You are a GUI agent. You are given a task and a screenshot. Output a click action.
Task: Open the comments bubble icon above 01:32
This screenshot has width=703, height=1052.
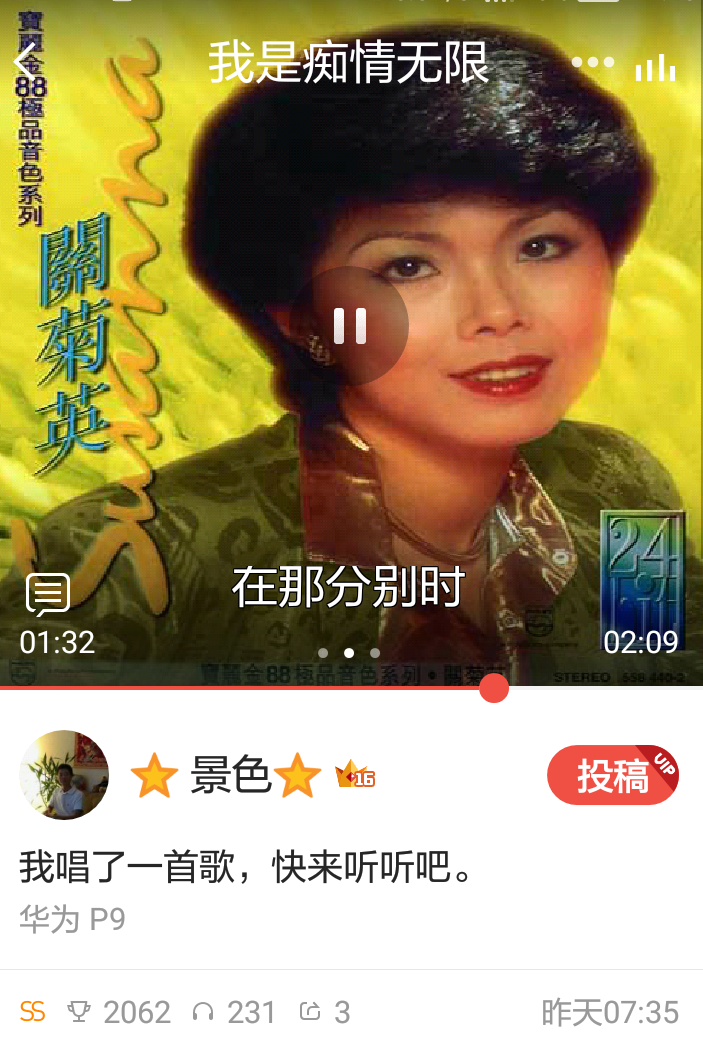click(x=47, y=595)
